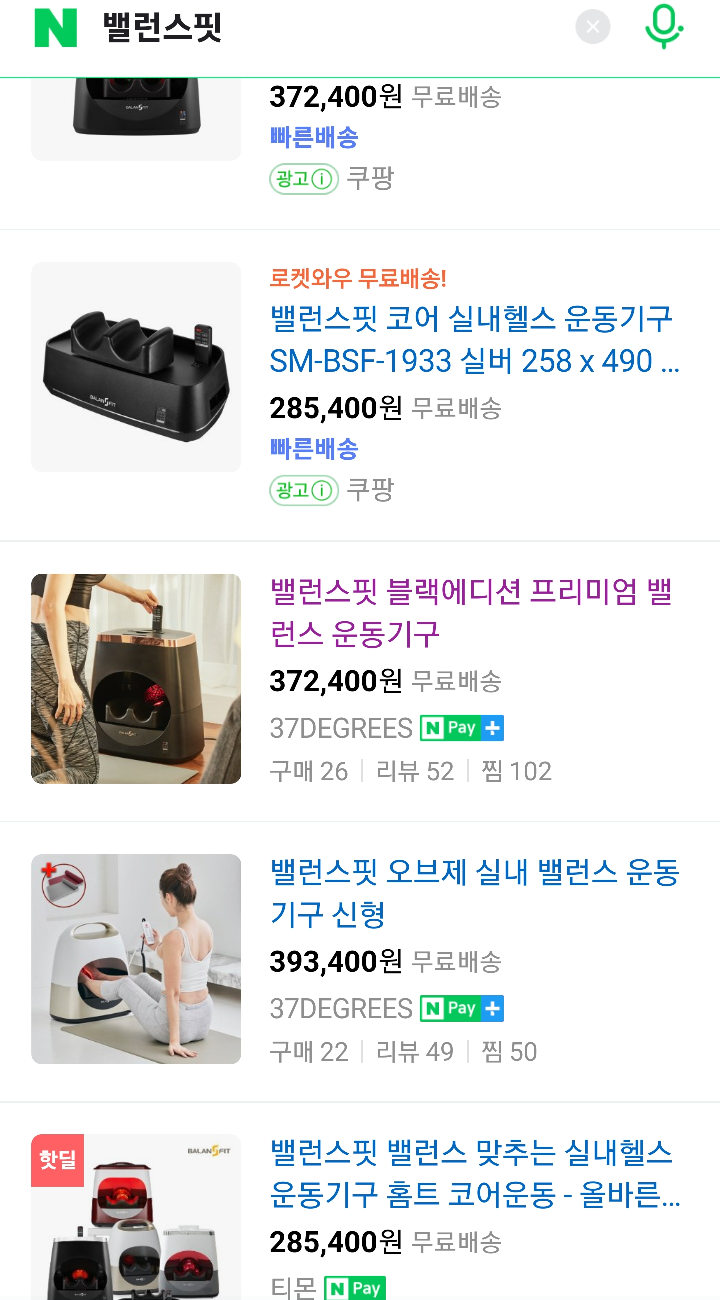Tap the search field showing 밸런스핏

(330, 28)
